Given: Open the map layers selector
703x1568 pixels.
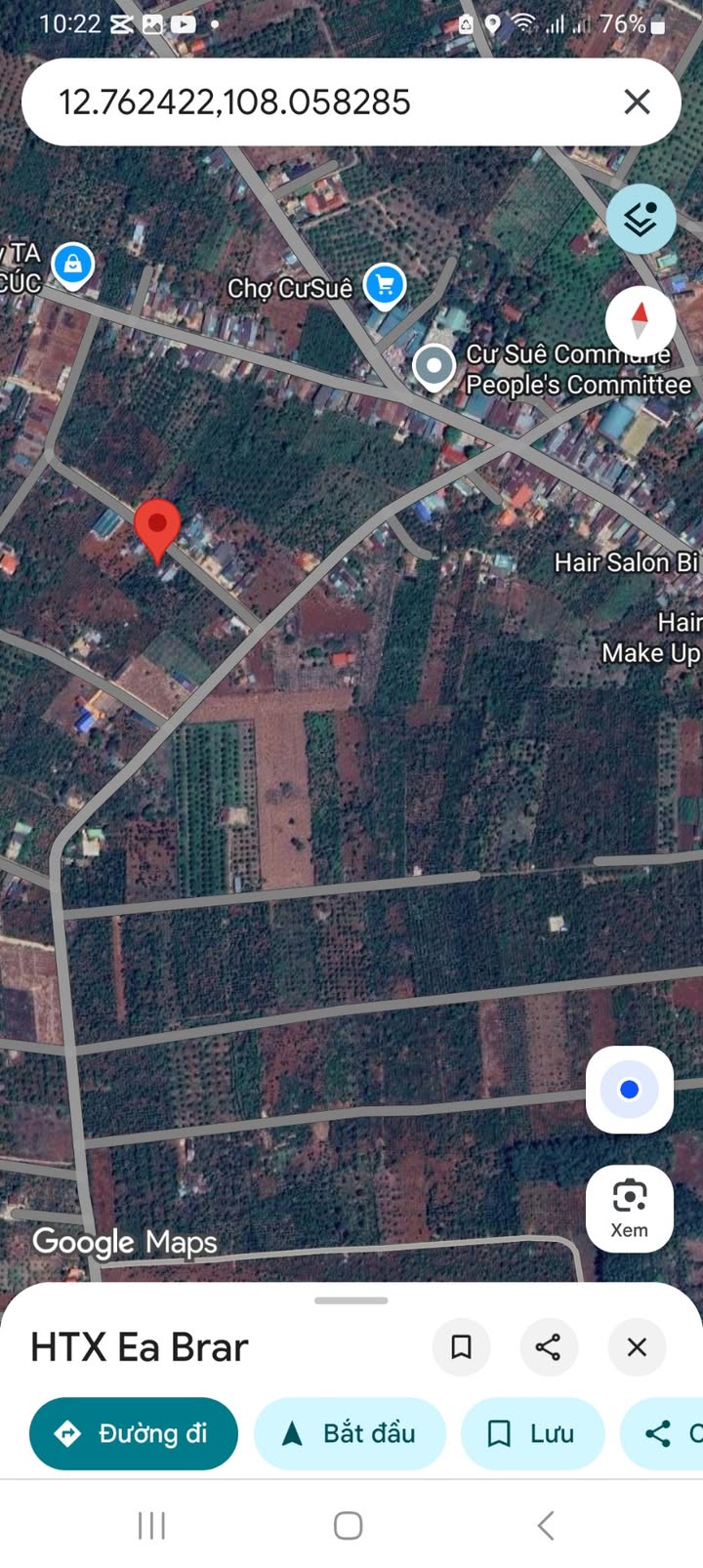Looking at the screenshot, I should (641, 220).
